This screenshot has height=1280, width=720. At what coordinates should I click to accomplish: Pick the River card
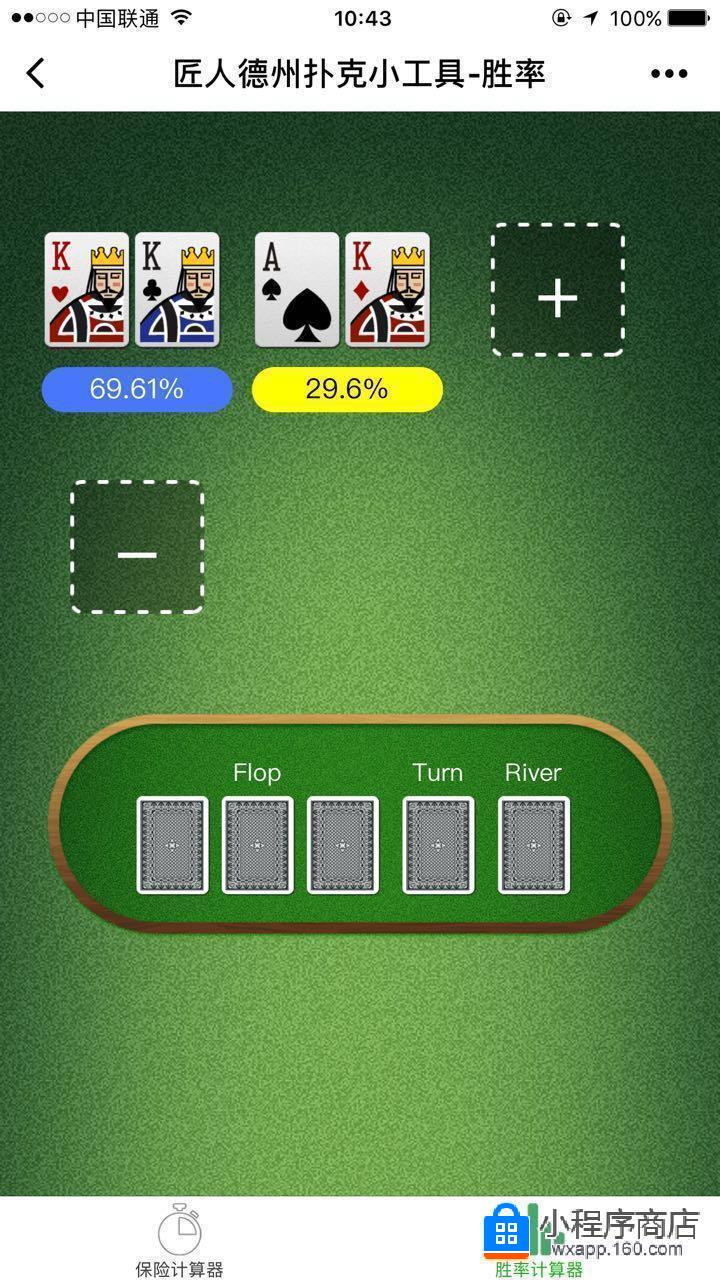[x=534, y=845]
